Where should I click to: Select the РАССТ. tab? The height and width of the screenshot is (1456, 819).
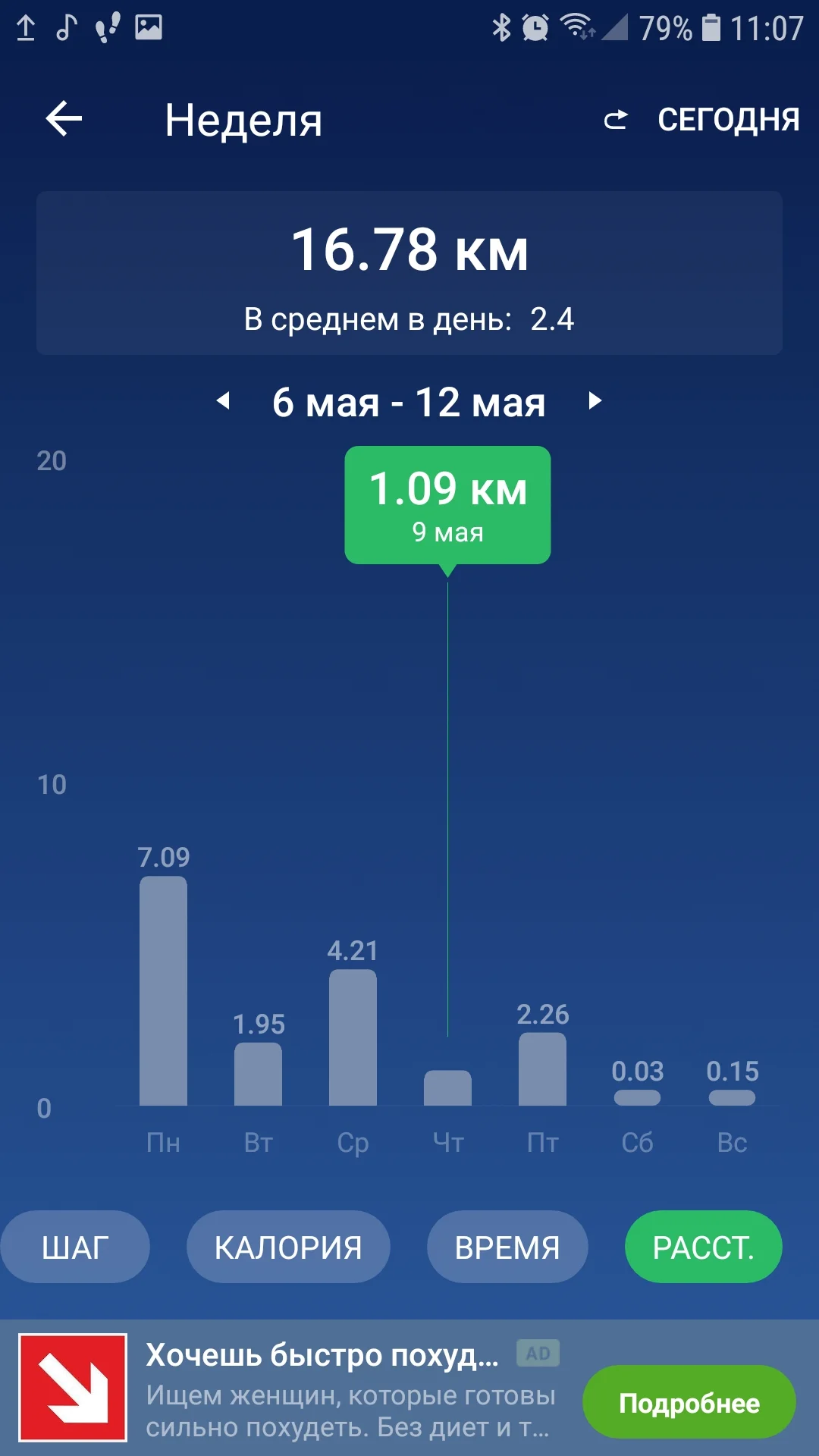[703, 1247]
